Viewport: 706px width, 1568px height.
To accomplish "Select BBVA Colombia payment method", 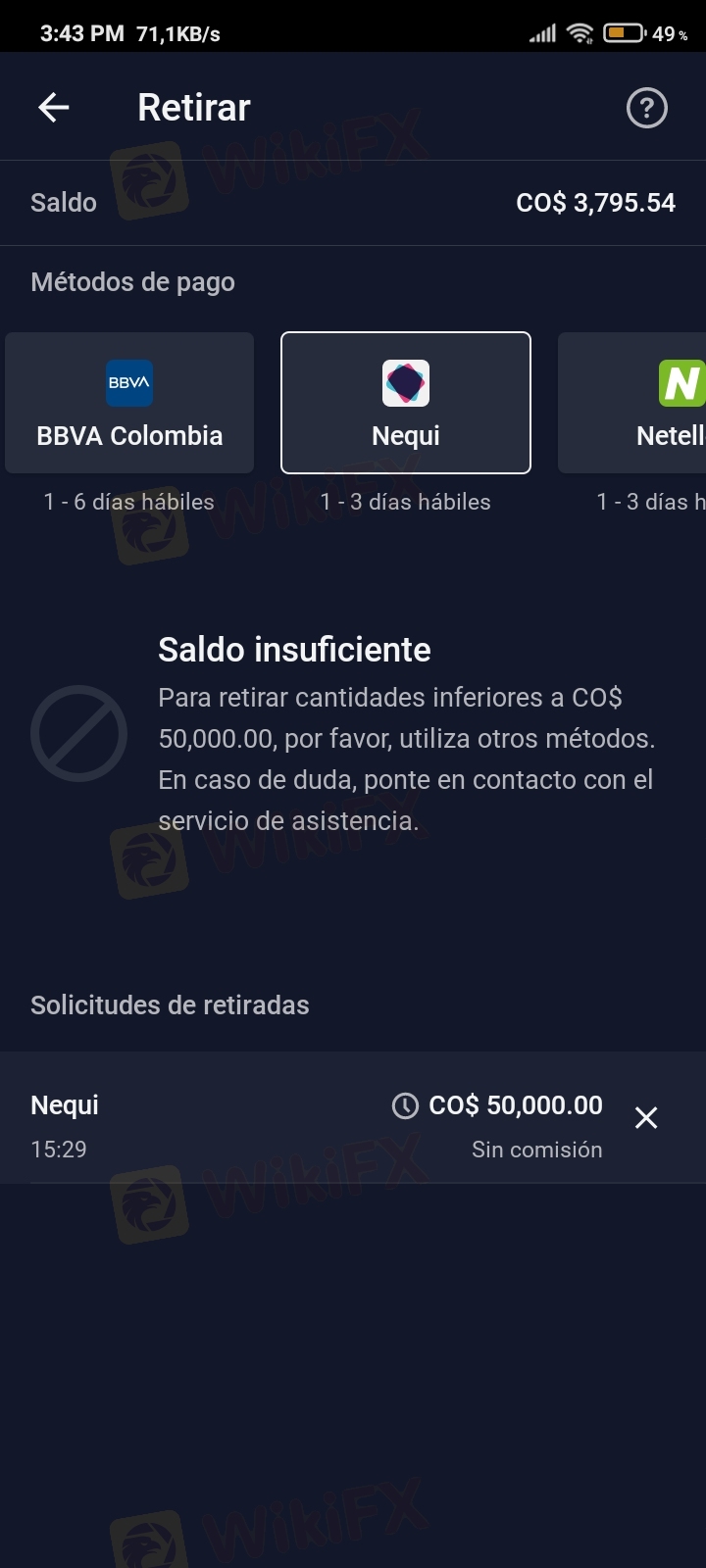I will [129, 403].
